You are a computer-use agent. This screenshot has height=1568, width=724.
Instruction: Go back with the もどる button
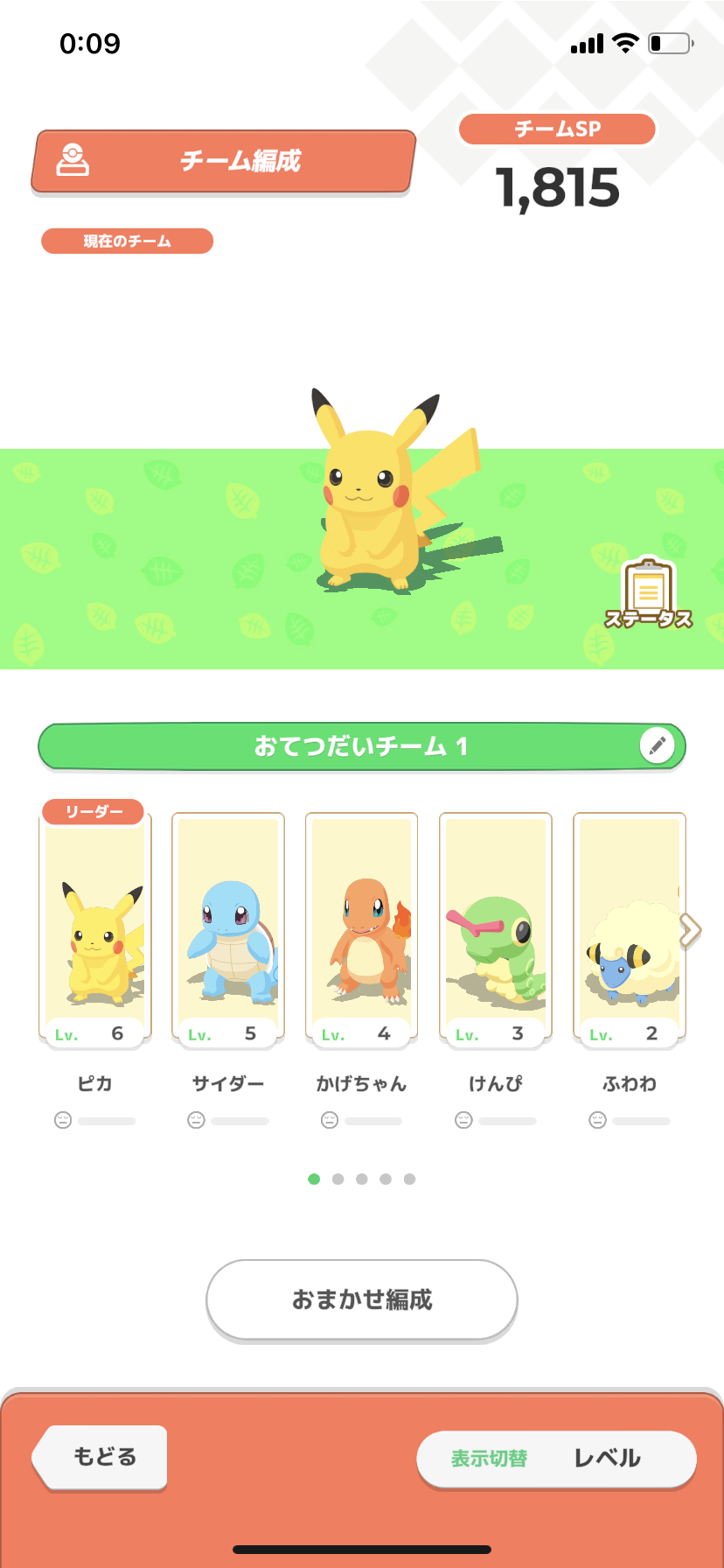pyautogui.click(x=101, y=1457)
